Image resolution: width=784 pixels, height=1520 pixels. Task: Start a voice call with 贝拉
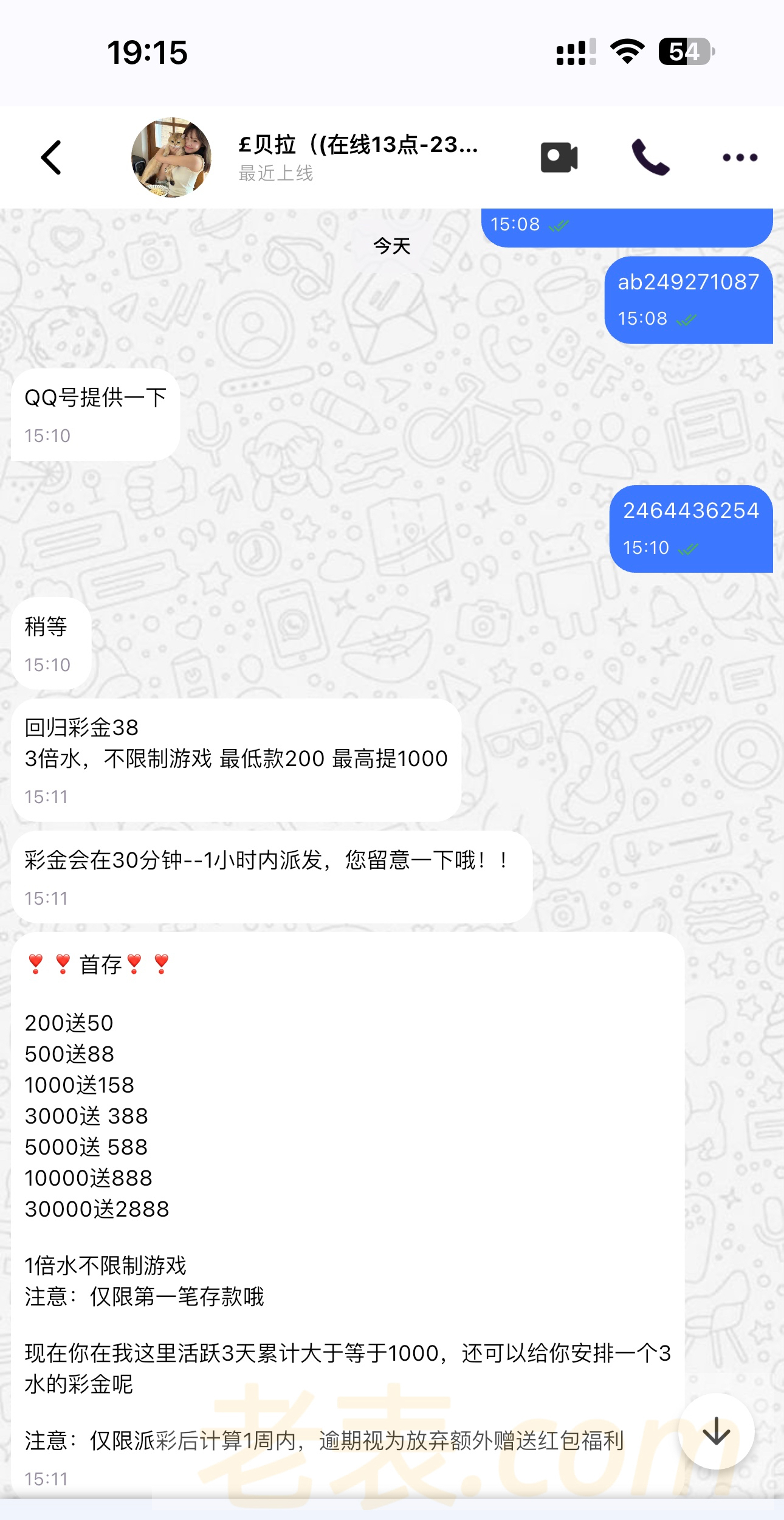click(650, 157)
